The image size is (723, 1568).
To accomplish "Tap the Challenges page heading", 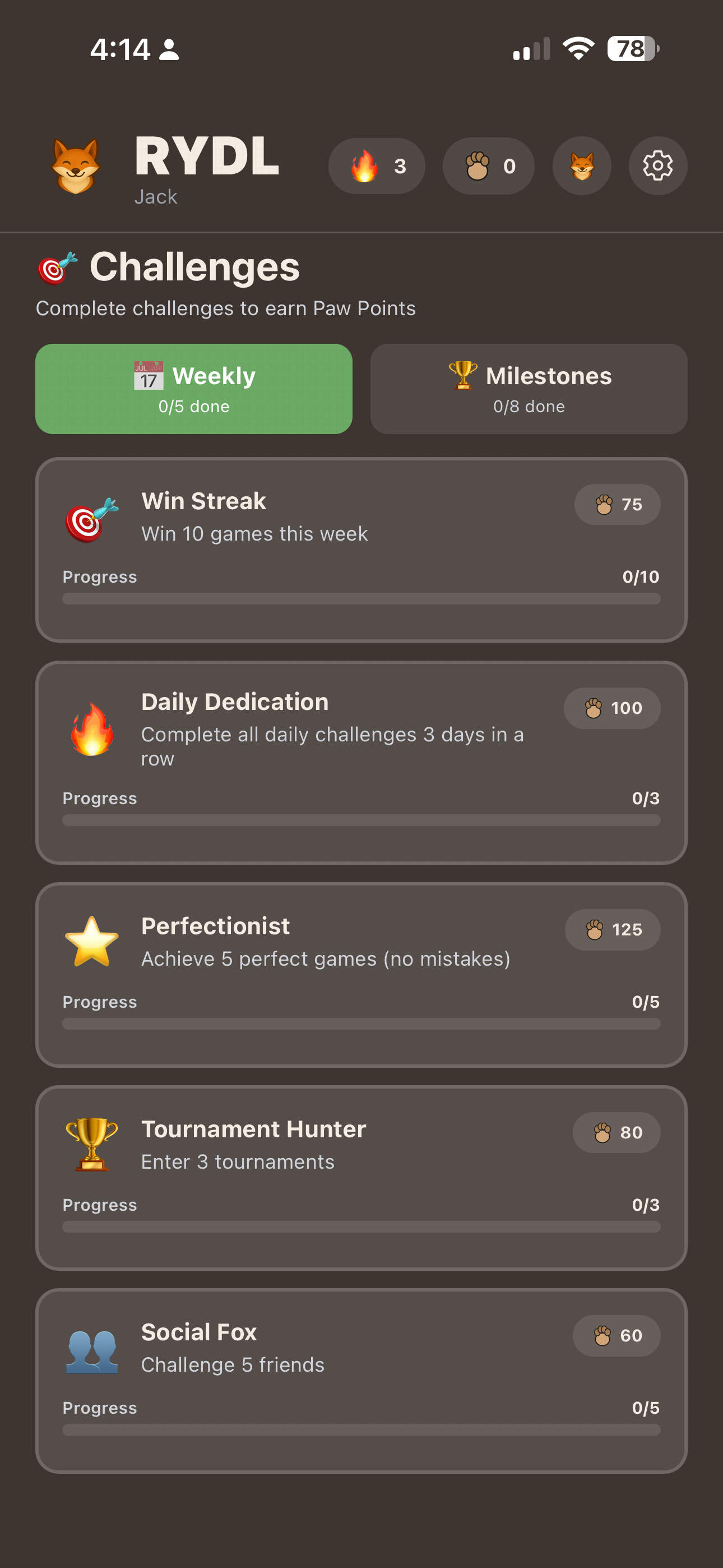I will coord(193,266).
